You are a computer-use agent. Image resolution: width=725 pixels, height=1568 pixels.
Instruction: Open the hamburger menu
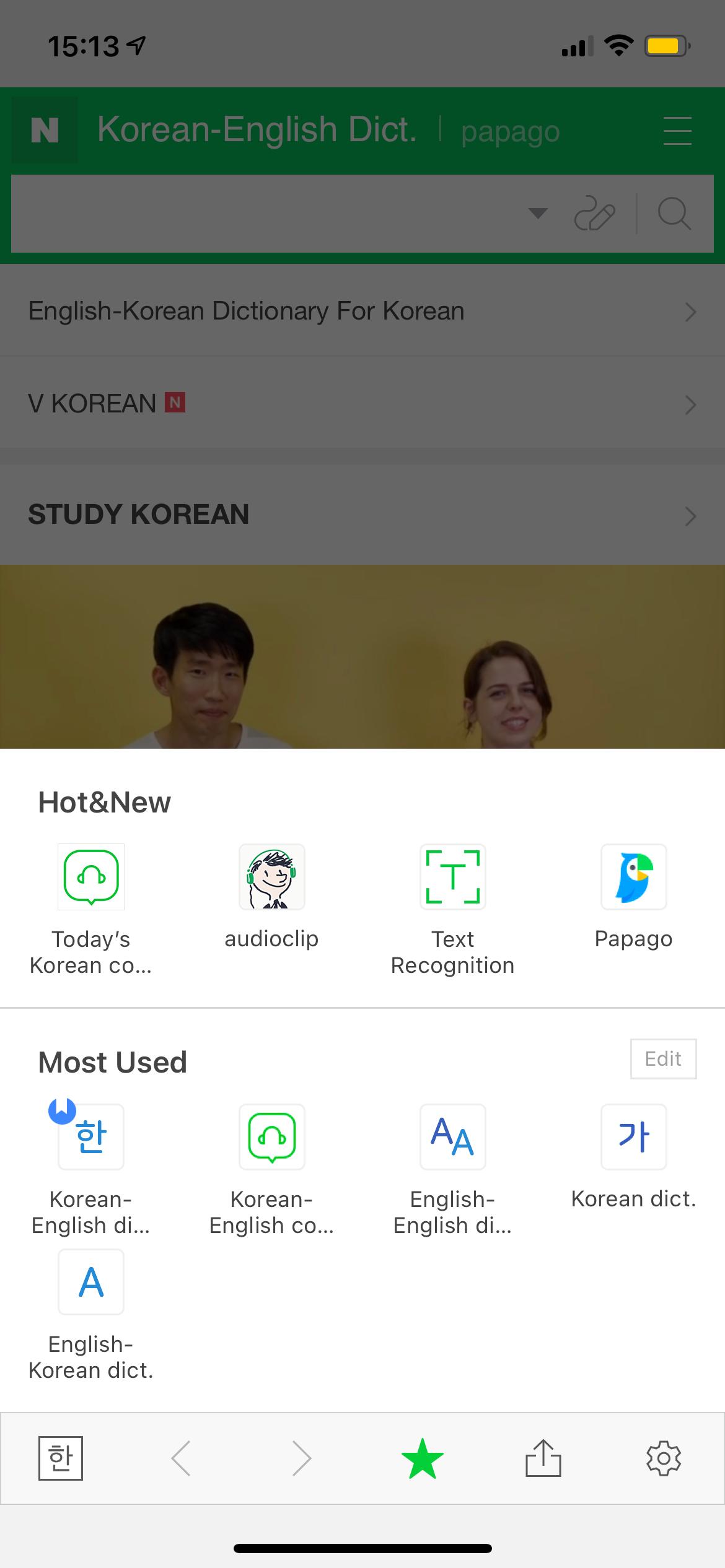coord(677,131)
